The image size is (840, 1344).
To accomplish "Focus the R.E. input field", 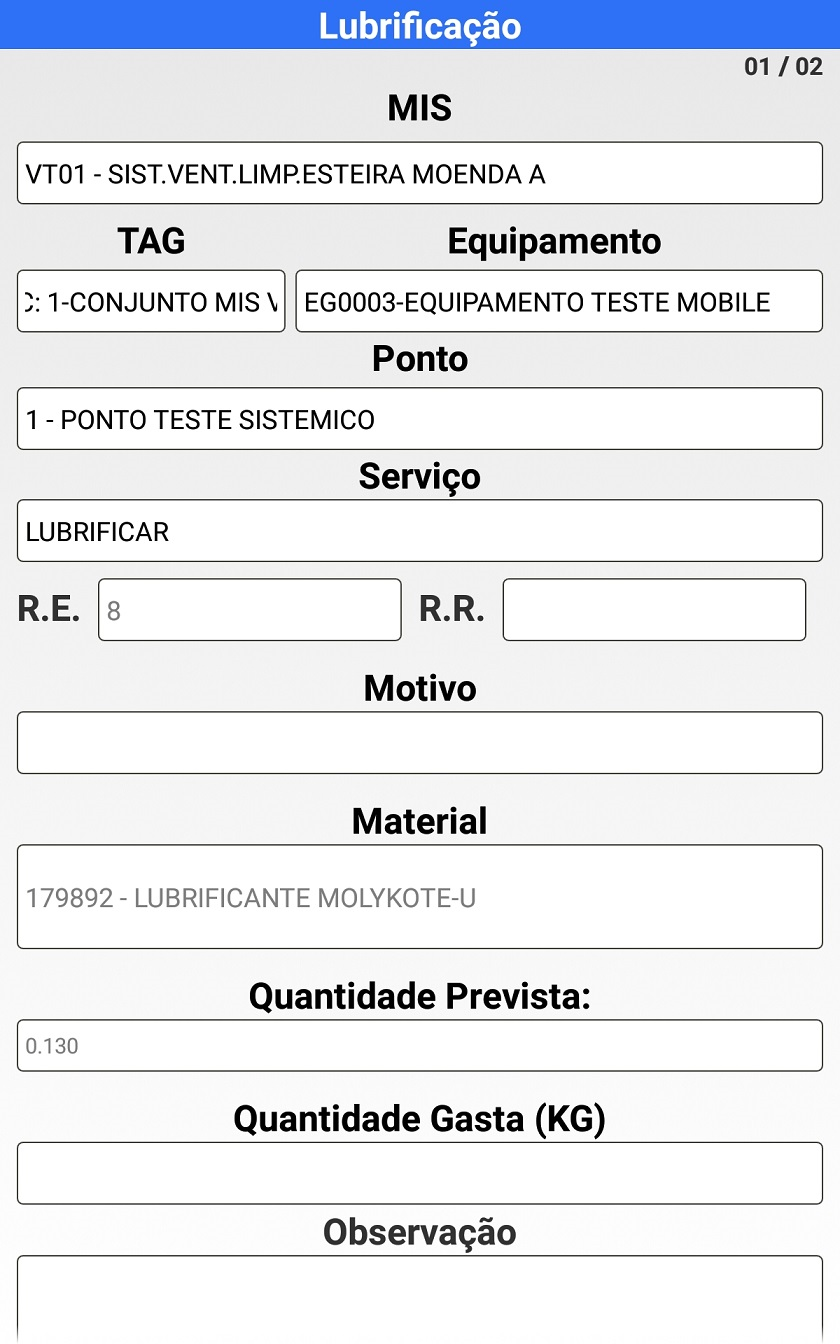I will (250, 610).
